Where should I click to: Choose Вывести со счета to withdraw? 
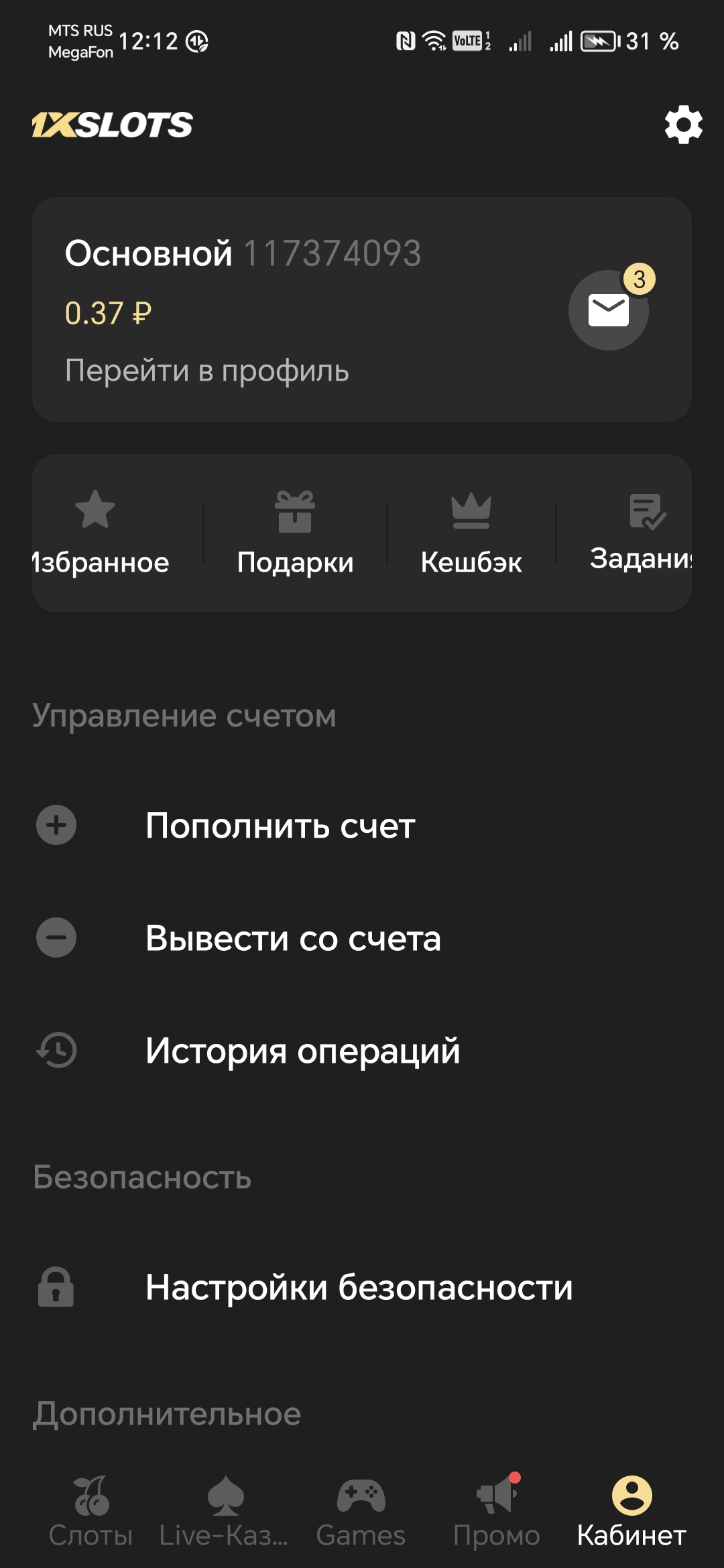pyautogui.click(x=293, y=938)
